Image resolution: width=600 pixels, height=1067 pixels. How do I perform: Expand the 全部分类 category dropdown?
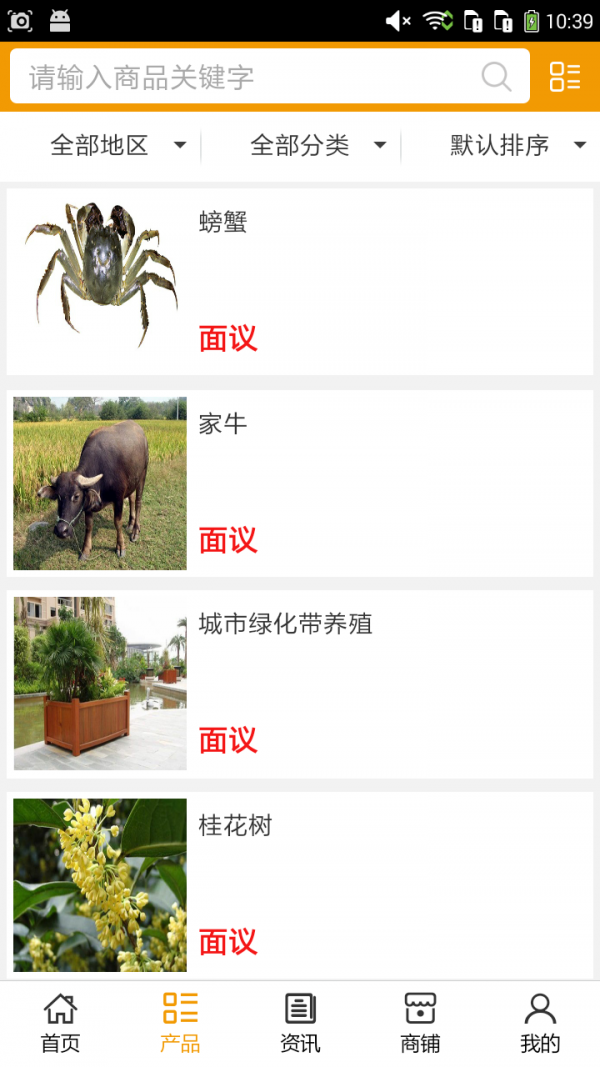click(x=318, y=146)
